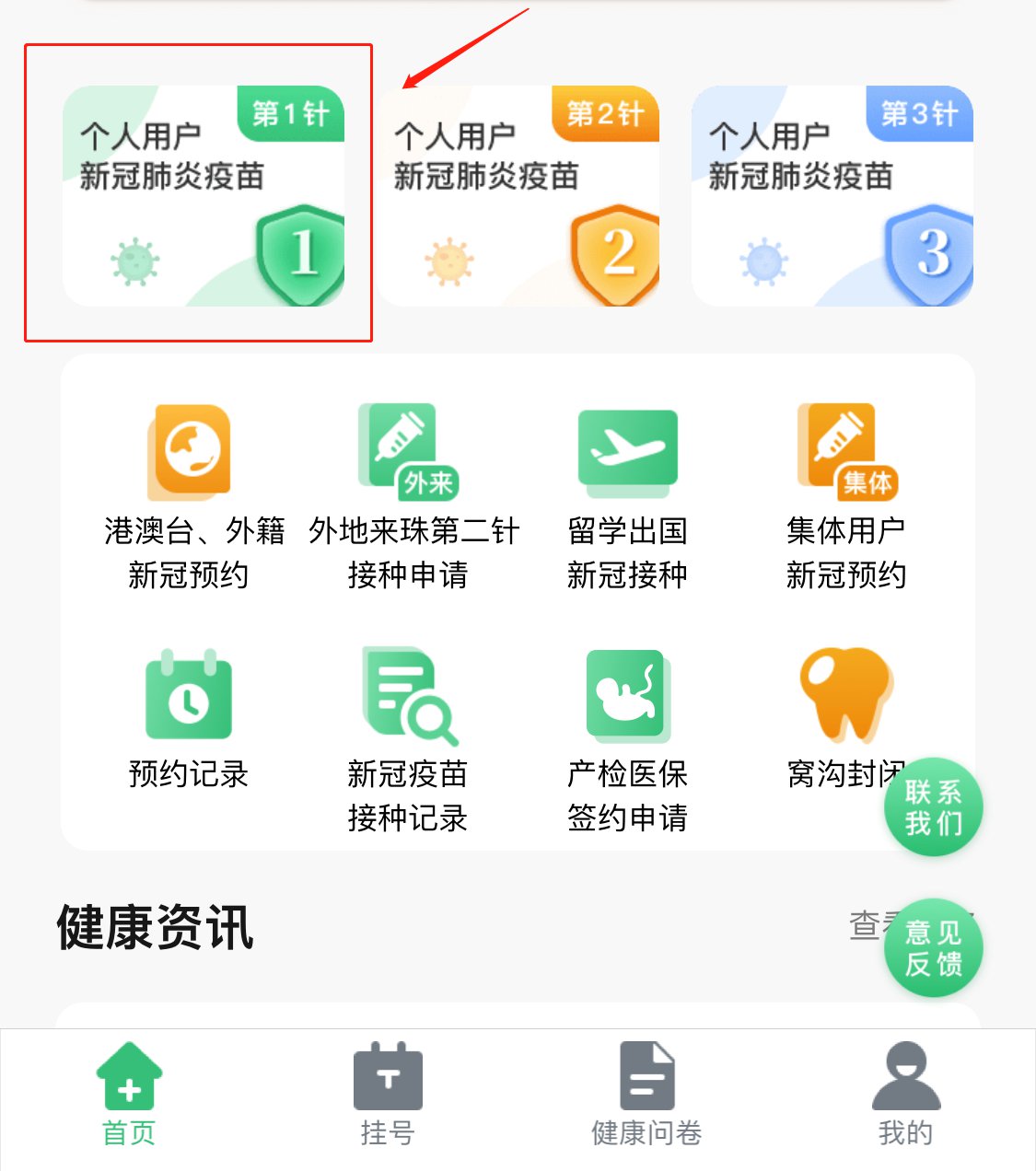Viewport: 1036px width, 1171px height.
Task: Switch to the 首页 tab
Action: pyautogui.click(x=129, y=1096)
